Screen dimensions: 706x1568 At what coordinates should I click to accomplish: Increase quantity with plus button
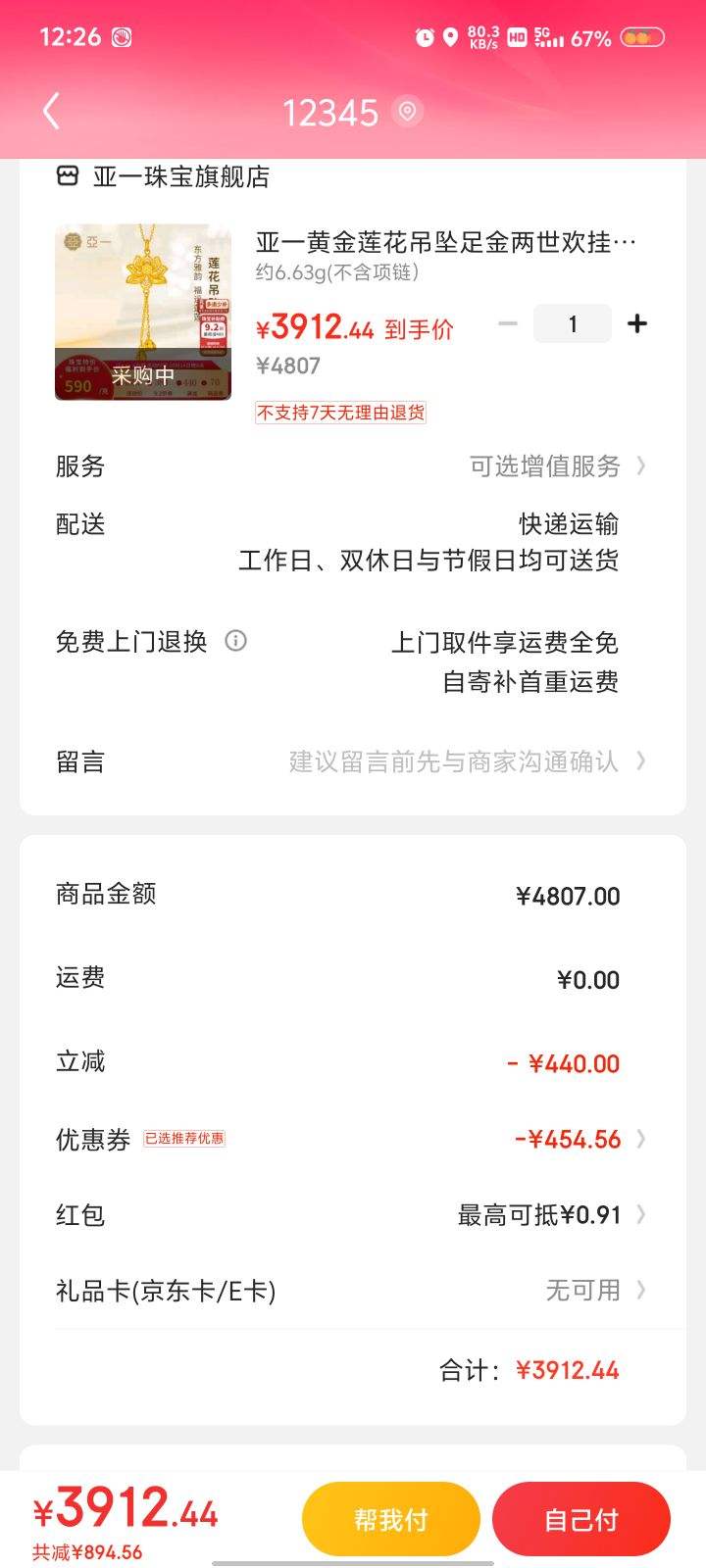(x=638, y=322)
